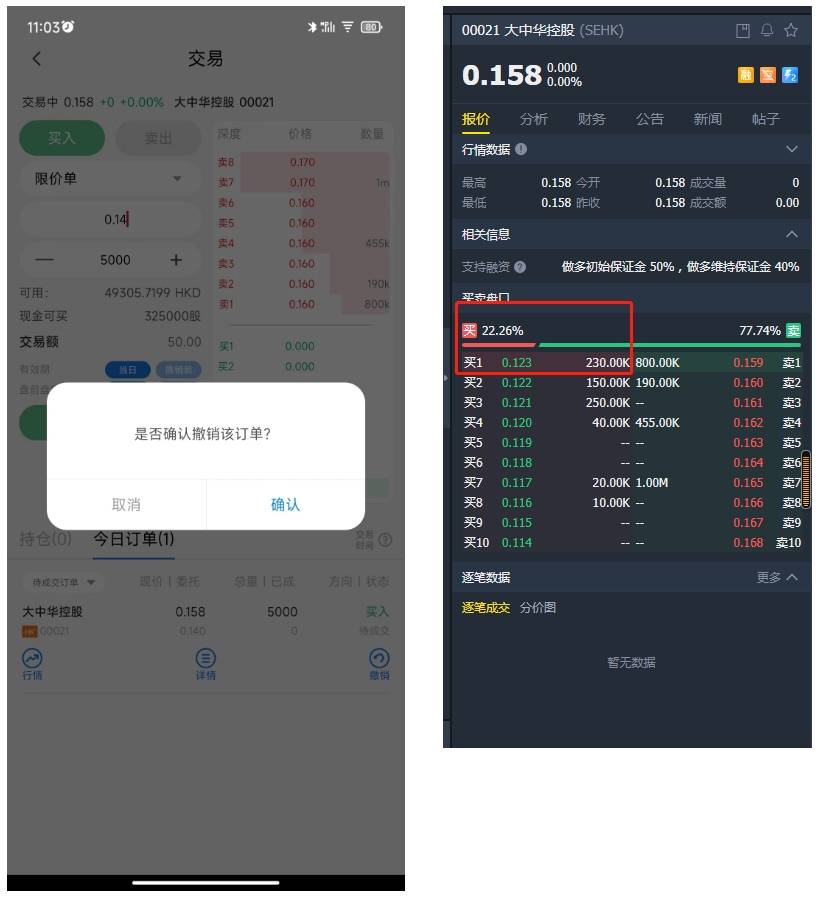Switch to the 分析 tab
The width and height of the screenshot is (821, 897).
pos(534,119)
